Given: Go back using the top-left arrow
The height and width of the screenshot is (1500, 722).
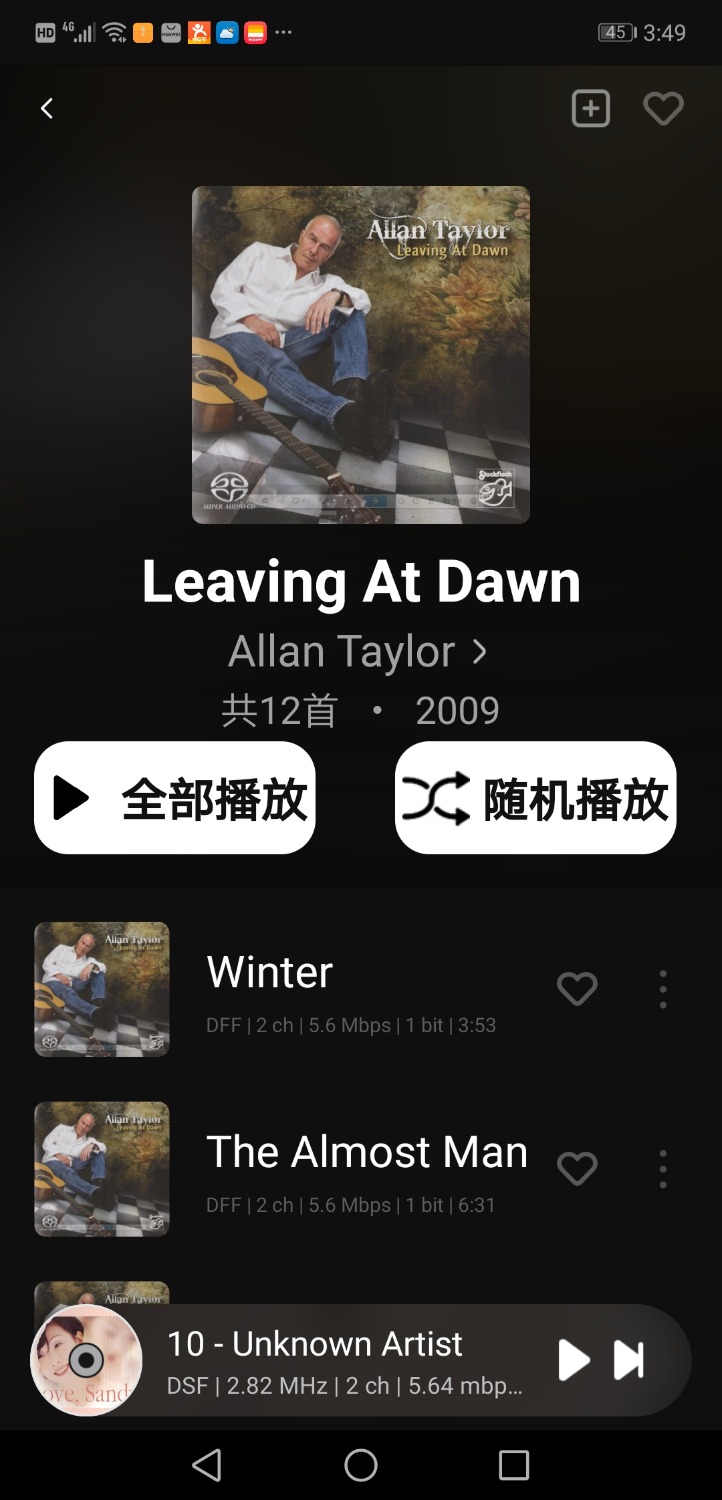Looking at the screenshot, I should (46, 109).
